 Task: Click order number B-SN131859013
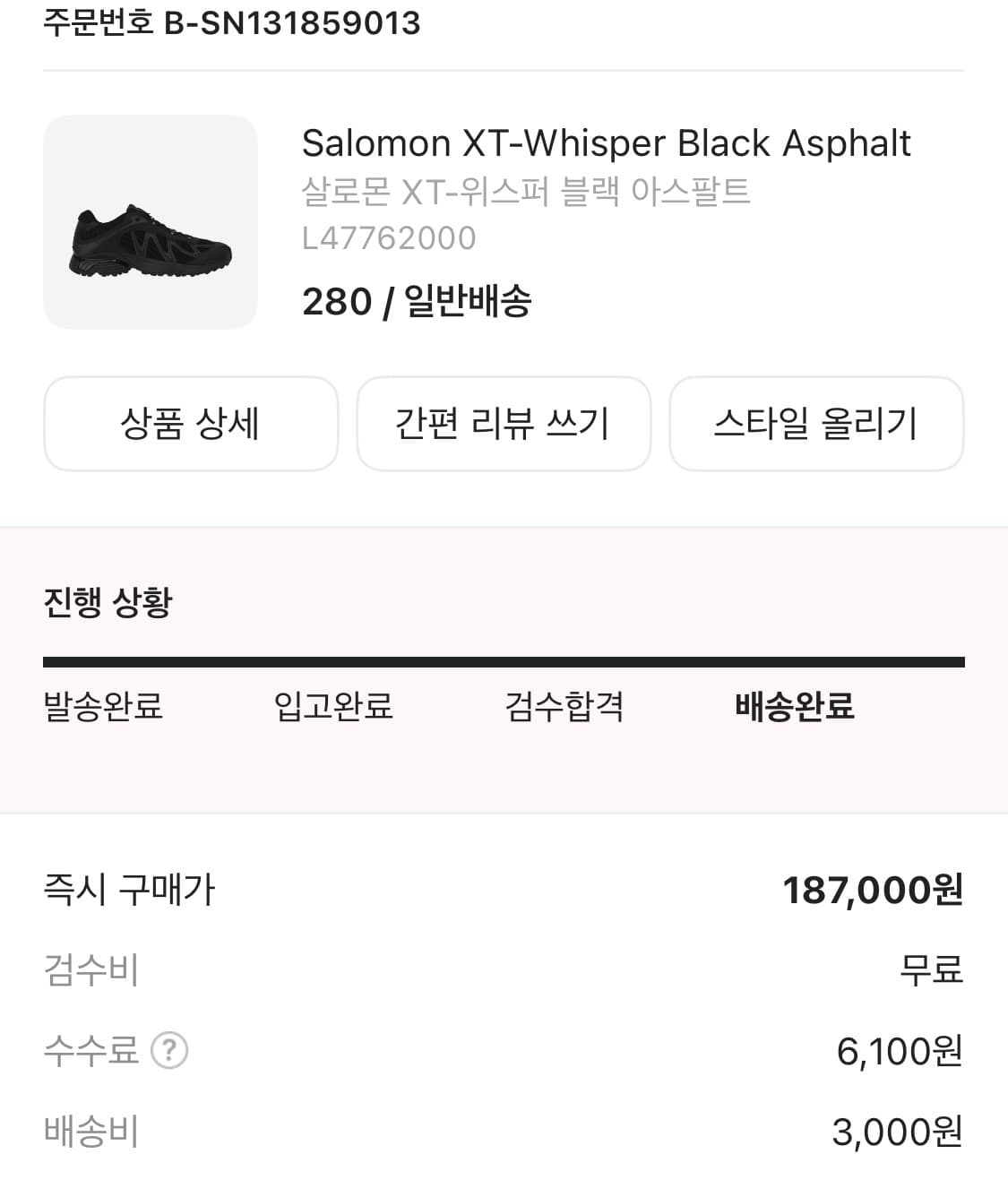click(x=228, y=25)
